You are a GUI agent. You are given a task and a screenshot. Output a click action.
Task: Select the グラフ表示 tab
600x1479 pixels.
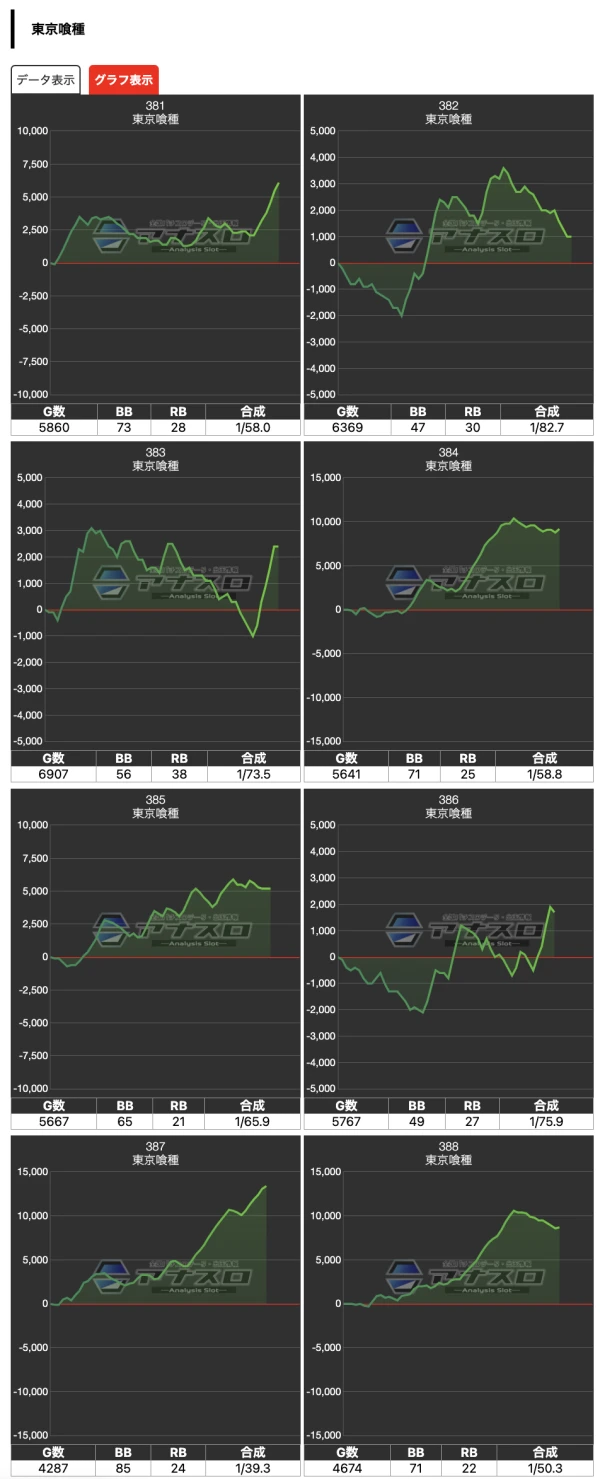click(x=124, y=80)
